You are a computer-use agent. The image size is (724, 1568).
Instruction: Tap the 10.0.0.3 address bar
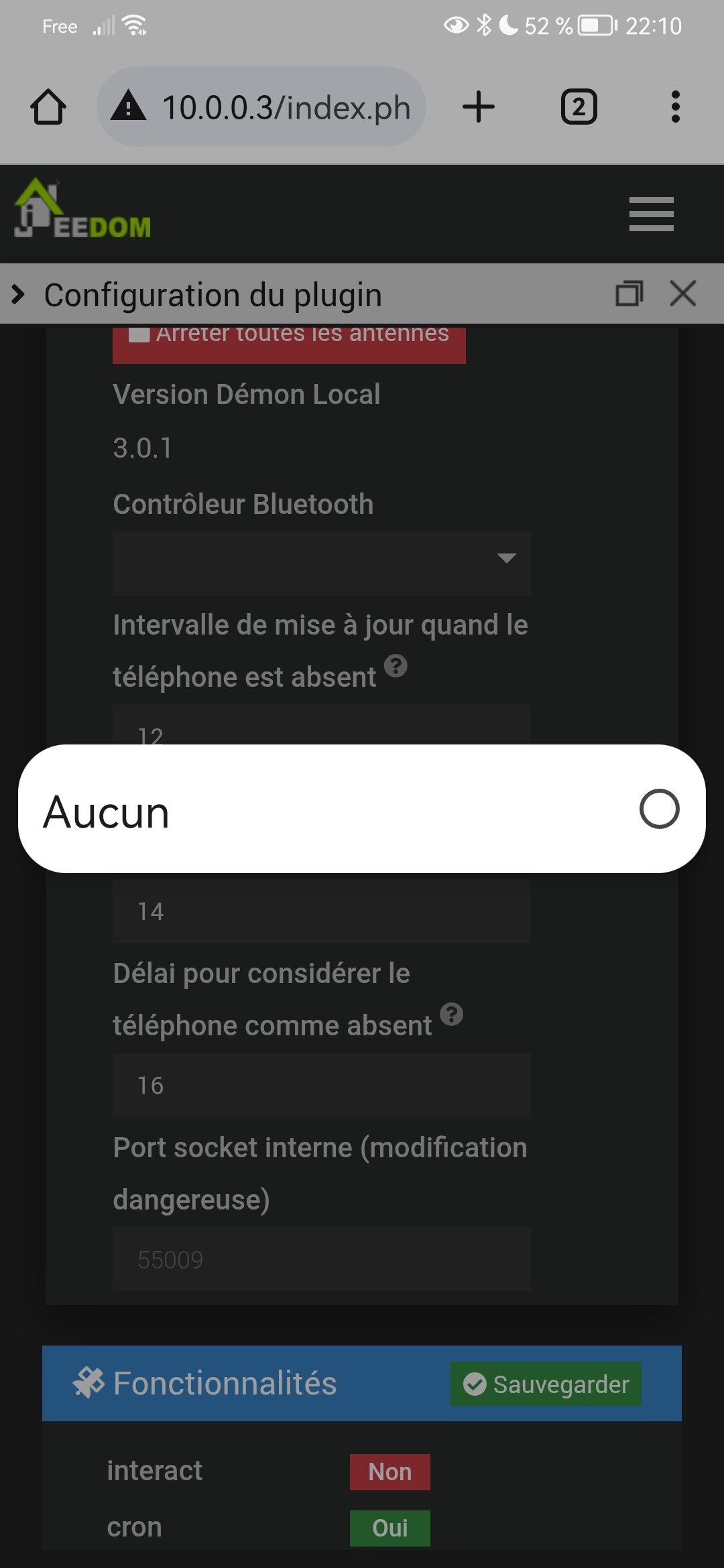pos(261,107)
